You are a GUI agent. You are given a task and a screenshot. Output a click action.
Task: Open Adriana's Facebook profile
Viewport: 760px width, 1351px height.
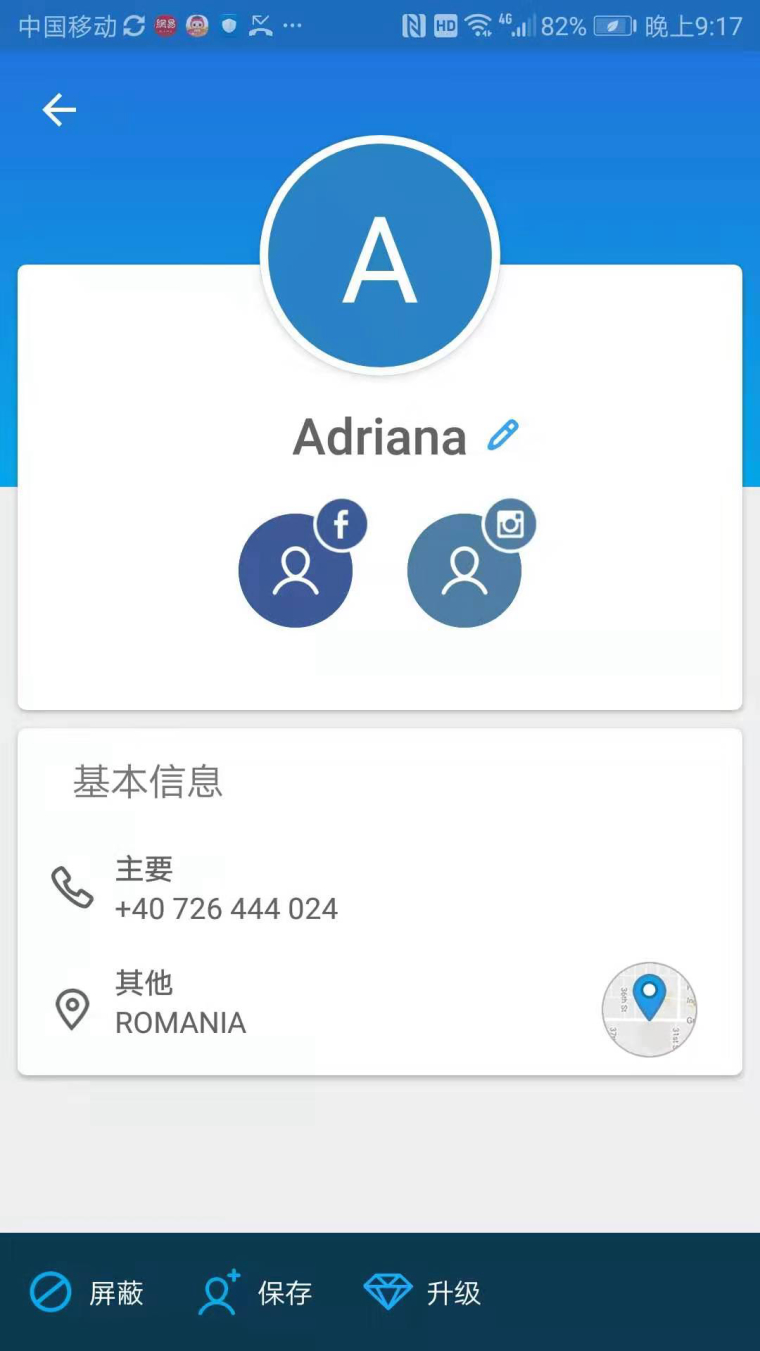click(x=296, y=570)
